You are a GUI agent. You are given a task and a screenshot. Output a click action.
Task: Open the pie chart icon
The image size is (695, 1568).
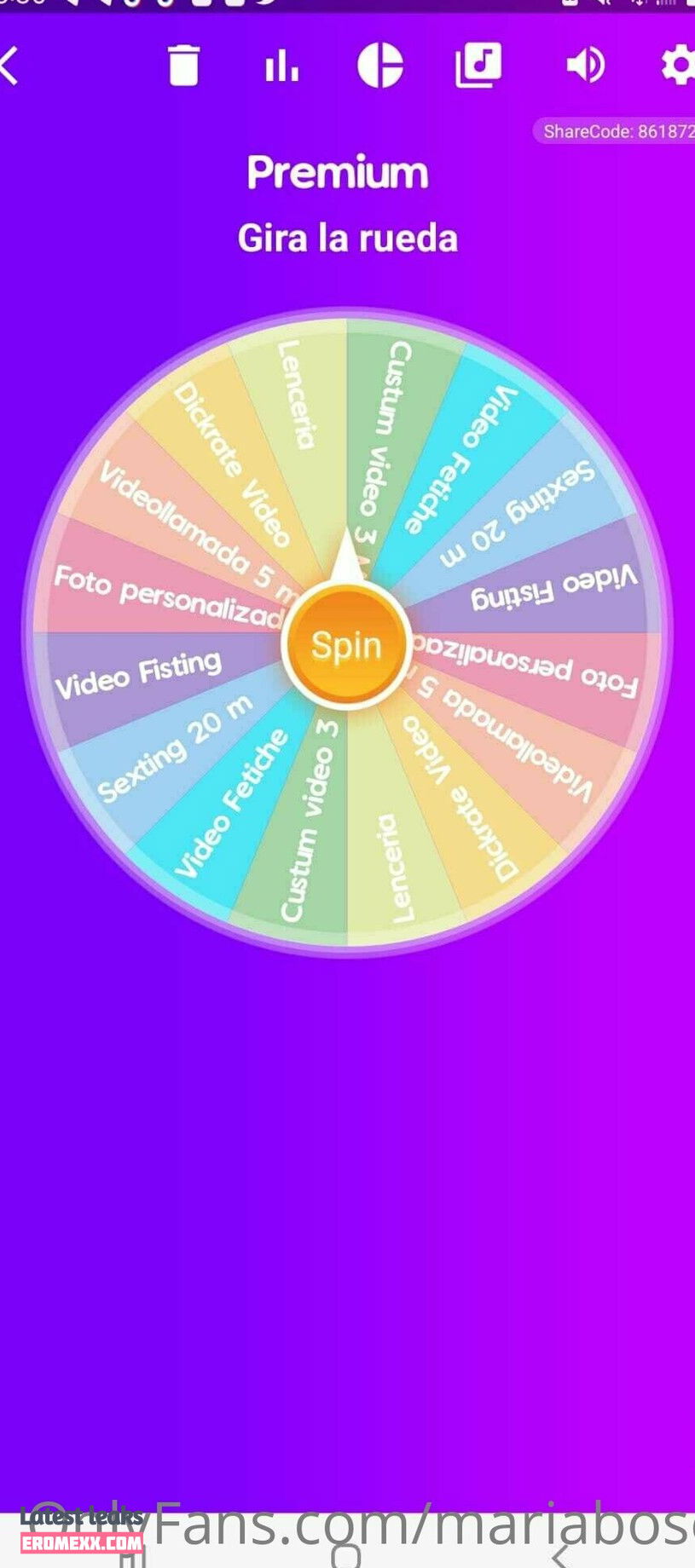(379, 66)
